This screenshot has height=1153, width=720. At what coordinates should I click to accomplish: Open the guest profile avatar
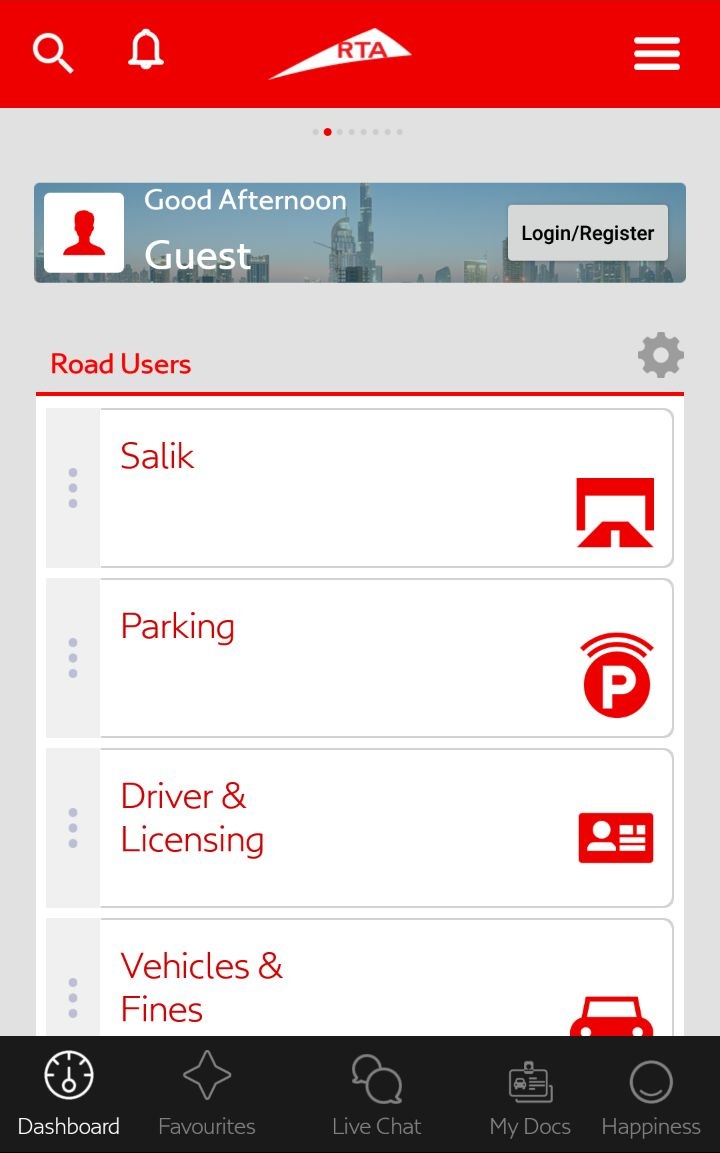click(85, 231)
